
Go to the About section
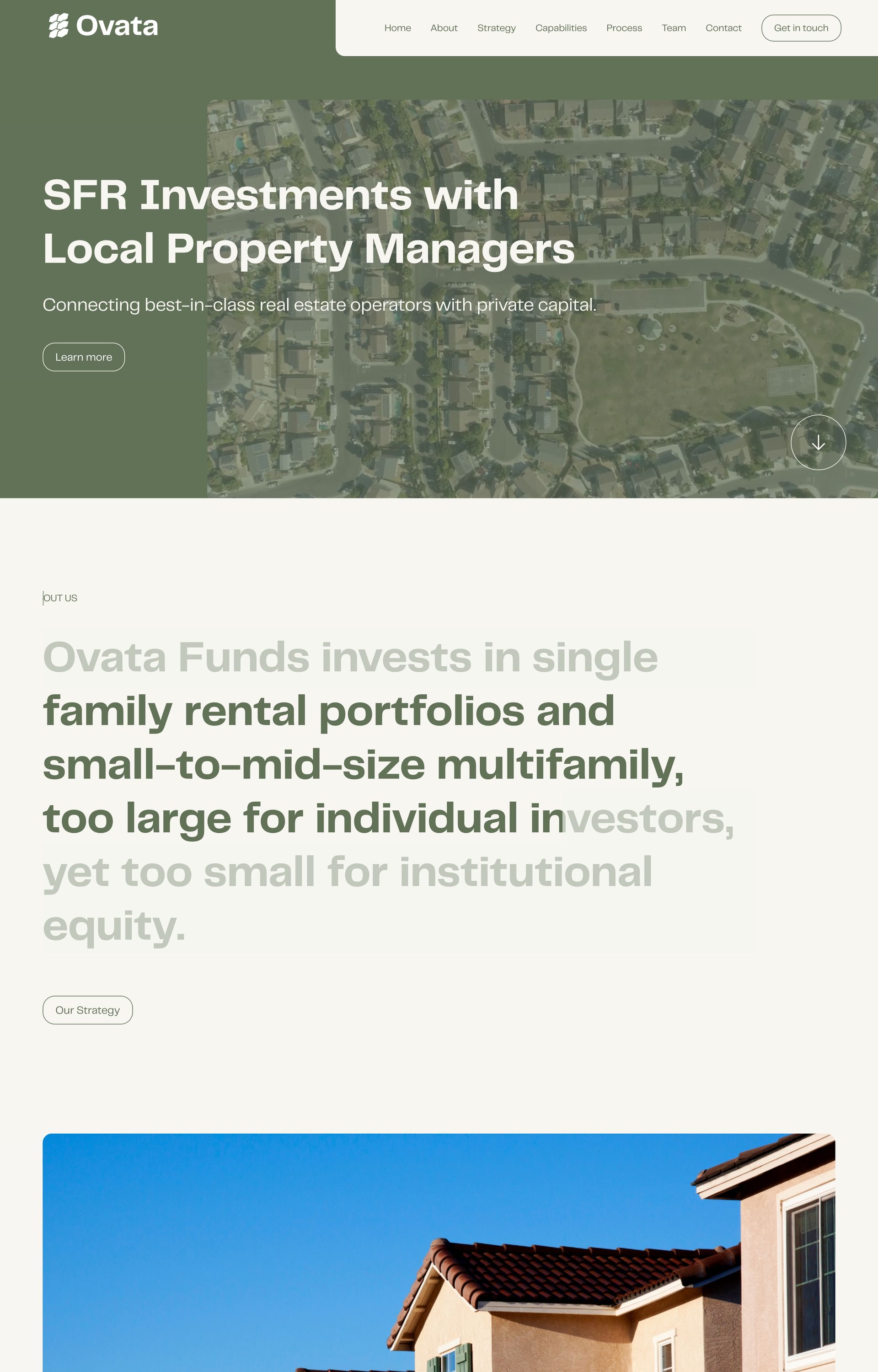tap(444, 28)
